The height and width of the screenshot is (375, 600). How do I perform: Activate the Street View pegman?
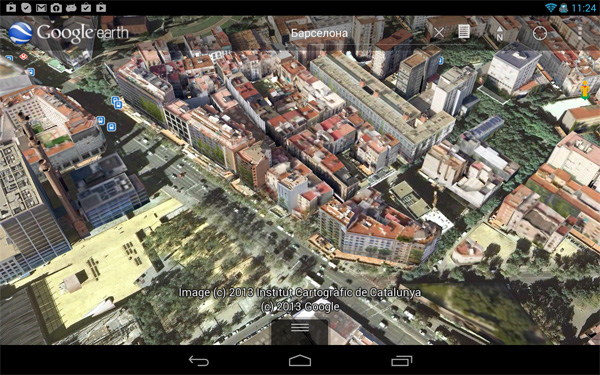[584, 90]
